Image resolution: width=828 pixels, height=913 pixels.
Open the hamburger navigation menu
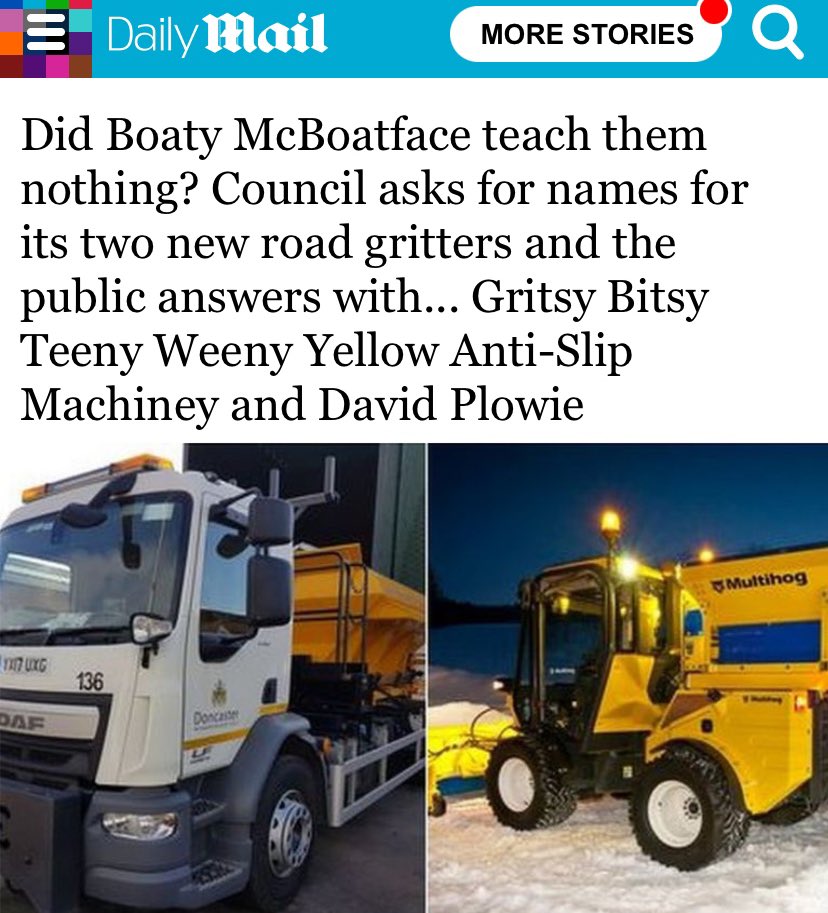click(x=46, y=36)
